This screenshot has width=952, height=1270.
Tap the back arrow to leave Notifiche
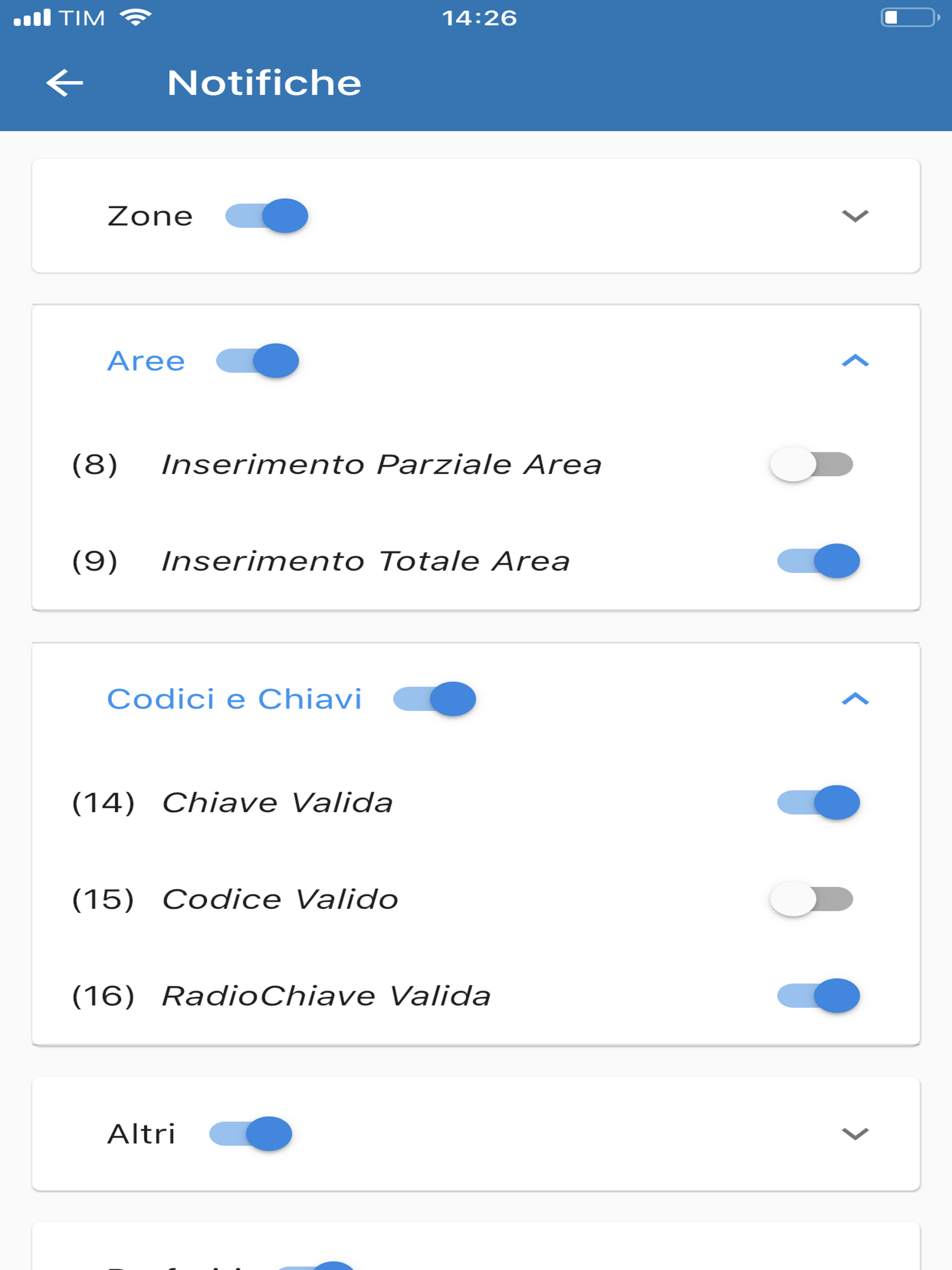click(x=65, y=83)
